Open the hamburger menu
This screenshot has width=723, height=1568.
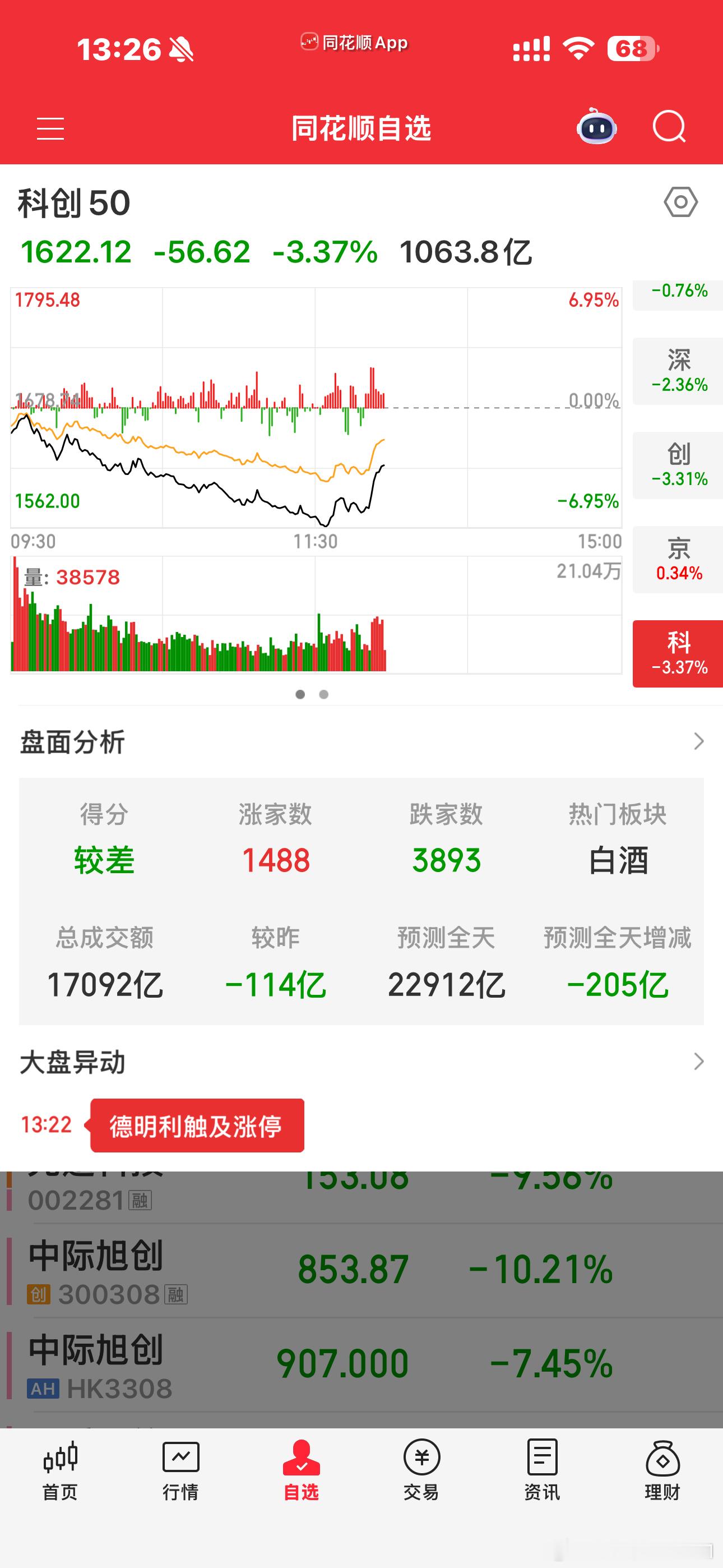(50, 128)
